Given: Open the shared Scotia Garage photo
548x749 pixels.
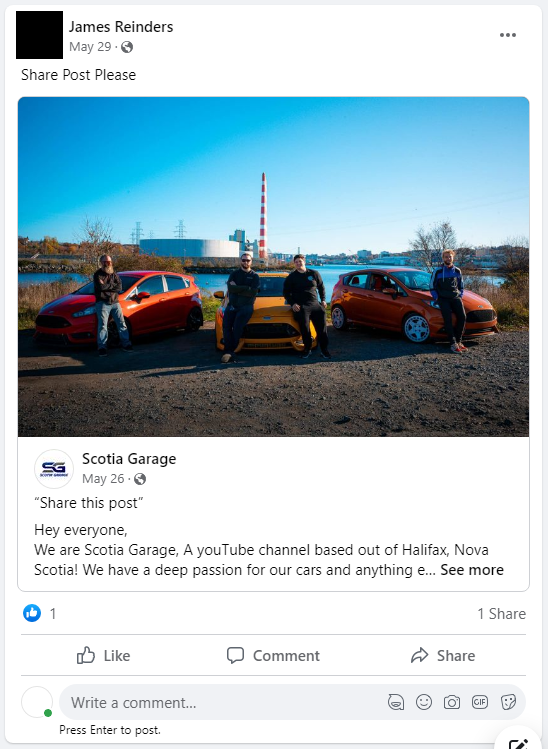Looking at the screenshot, I should click(273, 267).
